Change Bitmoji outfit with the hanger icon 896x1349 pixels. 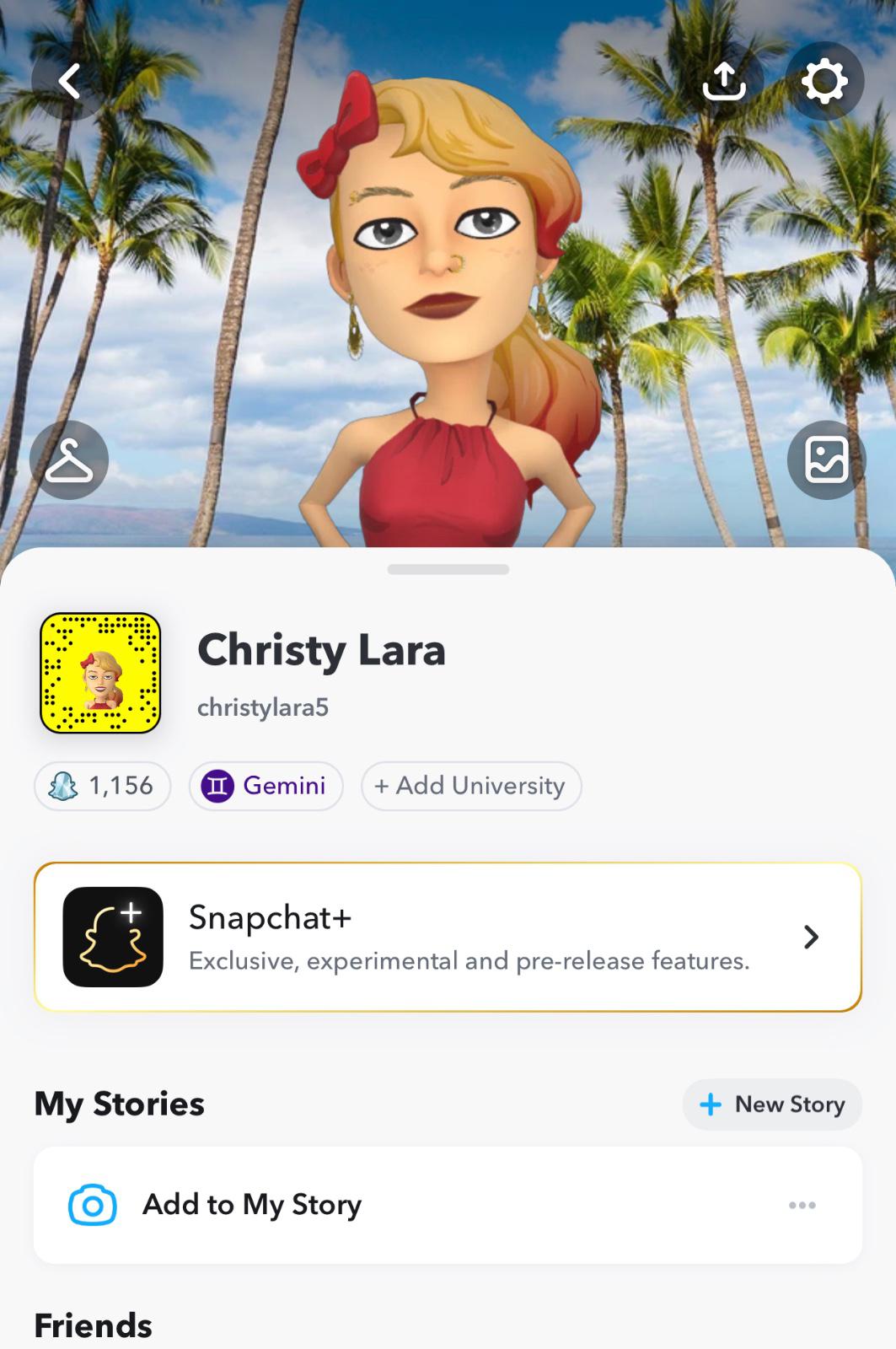[x=69, y=460]
